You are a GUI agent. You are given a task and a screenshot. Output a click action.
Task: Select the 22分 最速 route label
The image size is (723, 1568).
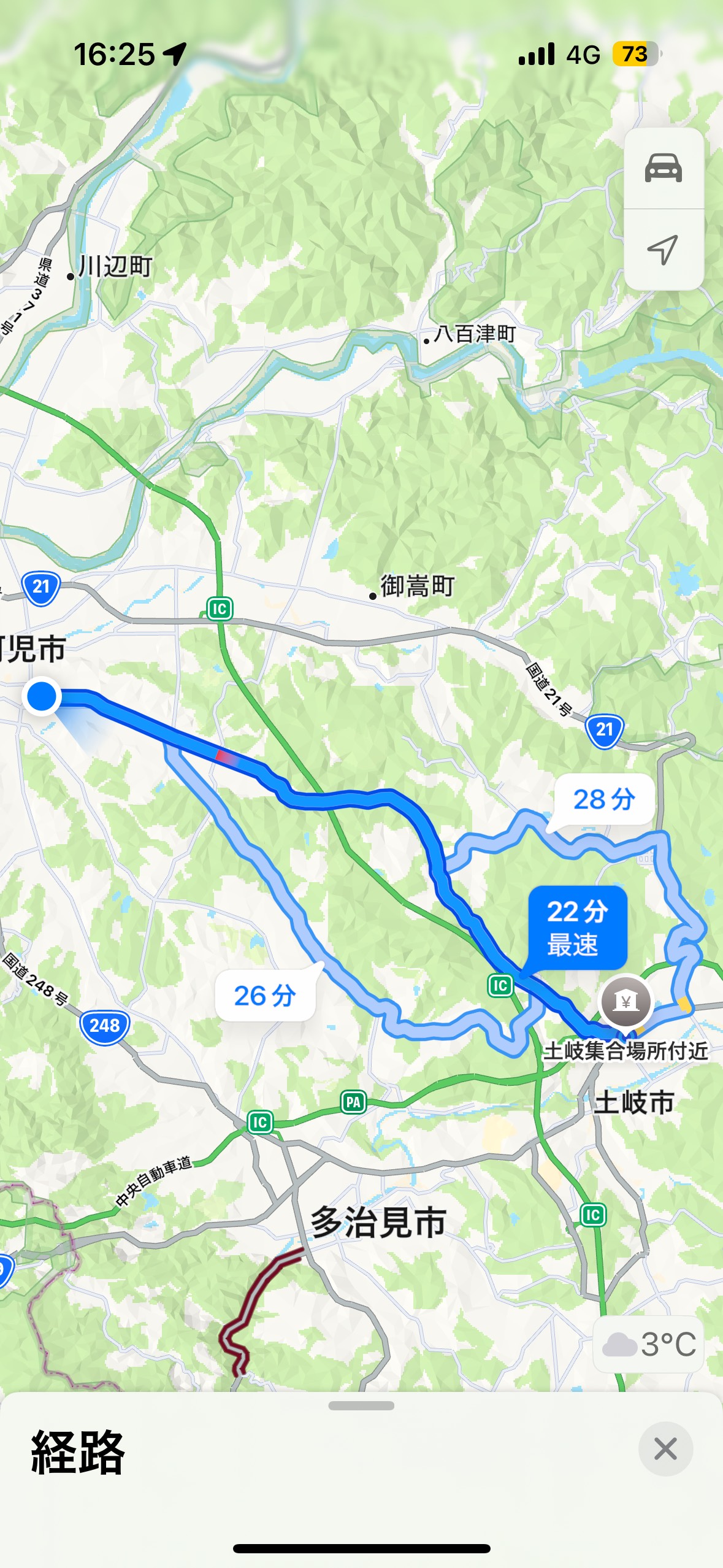tap(577, 927)
